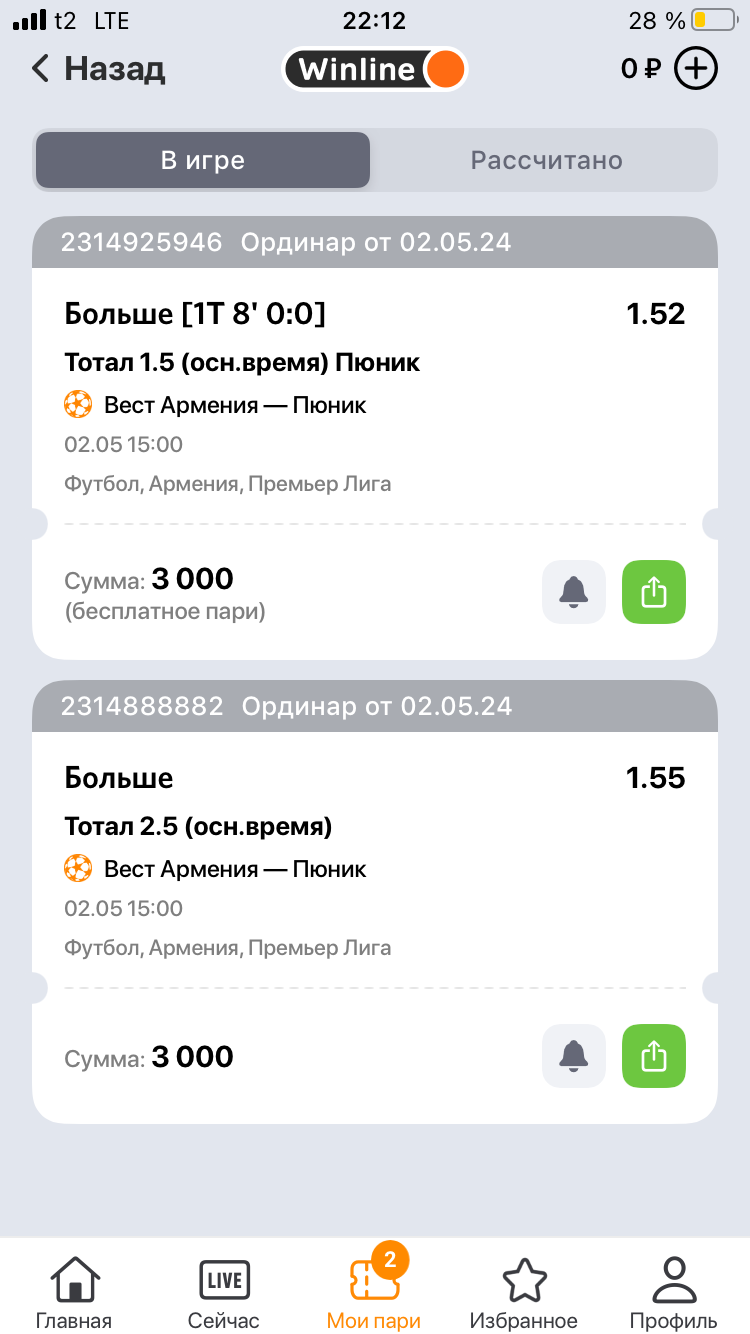Share bet 2314888882 via green share icon
The height and width of the screenshot is (1334, 750).
pos(654,1056)
